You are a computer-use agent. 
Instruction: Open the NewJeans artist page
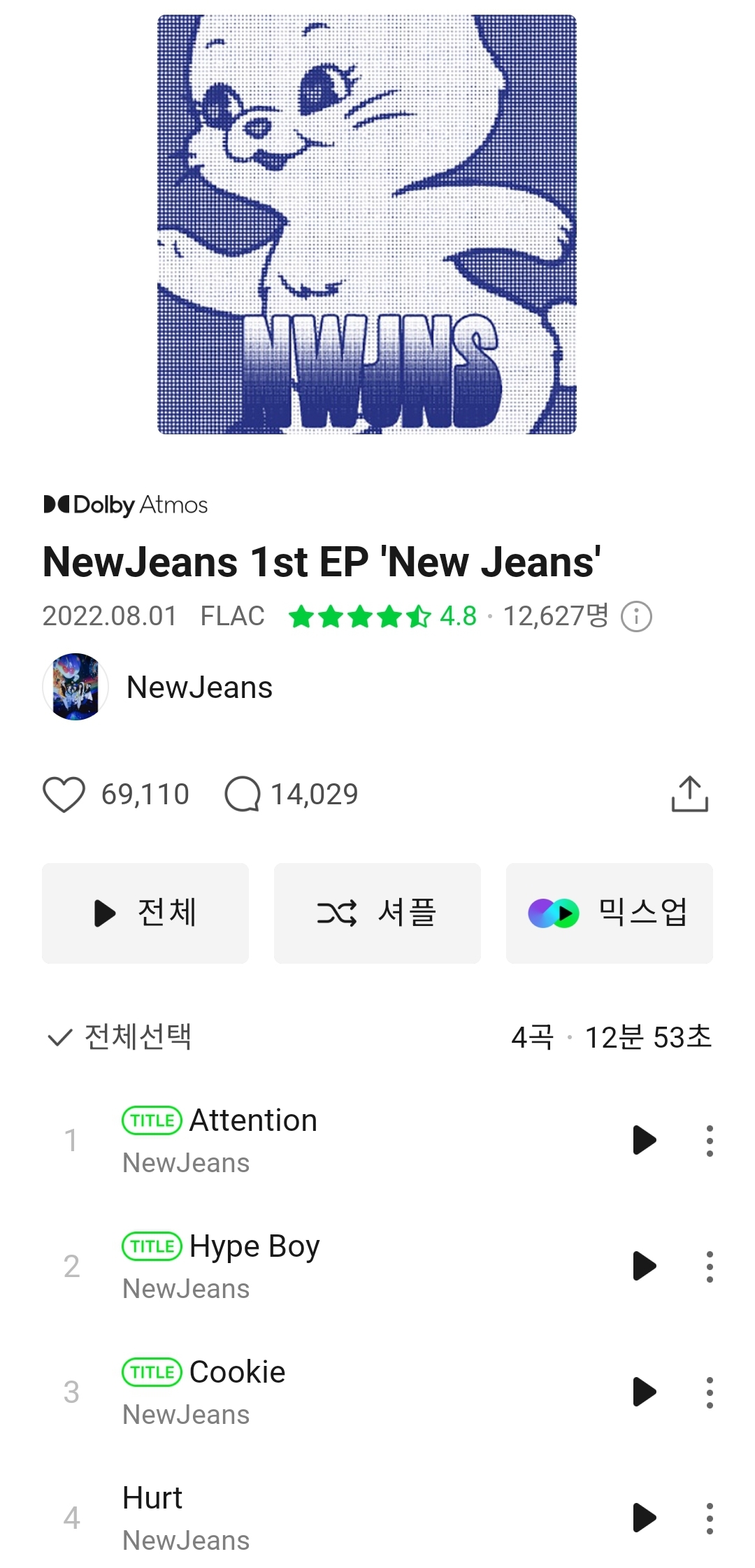coord(199,687)
